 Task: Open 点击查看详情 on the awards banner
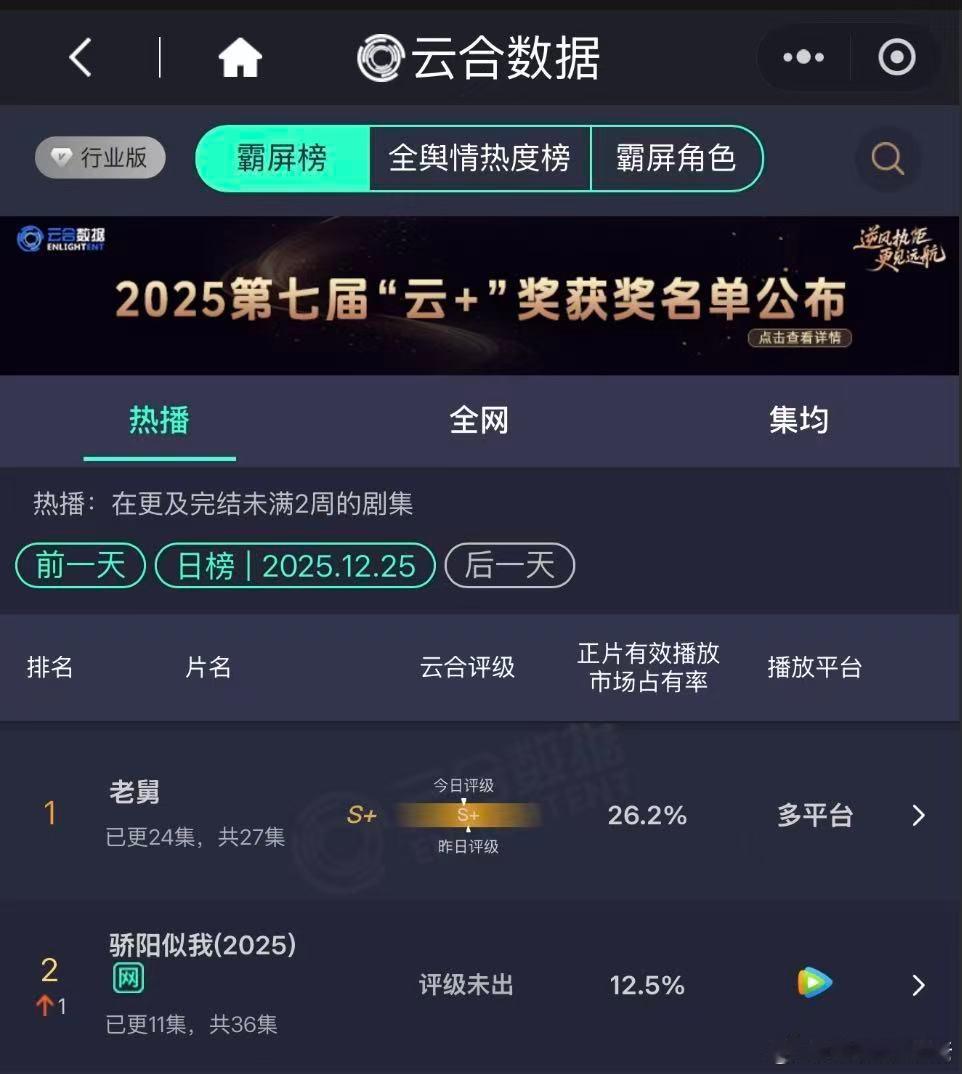point(802,338)
